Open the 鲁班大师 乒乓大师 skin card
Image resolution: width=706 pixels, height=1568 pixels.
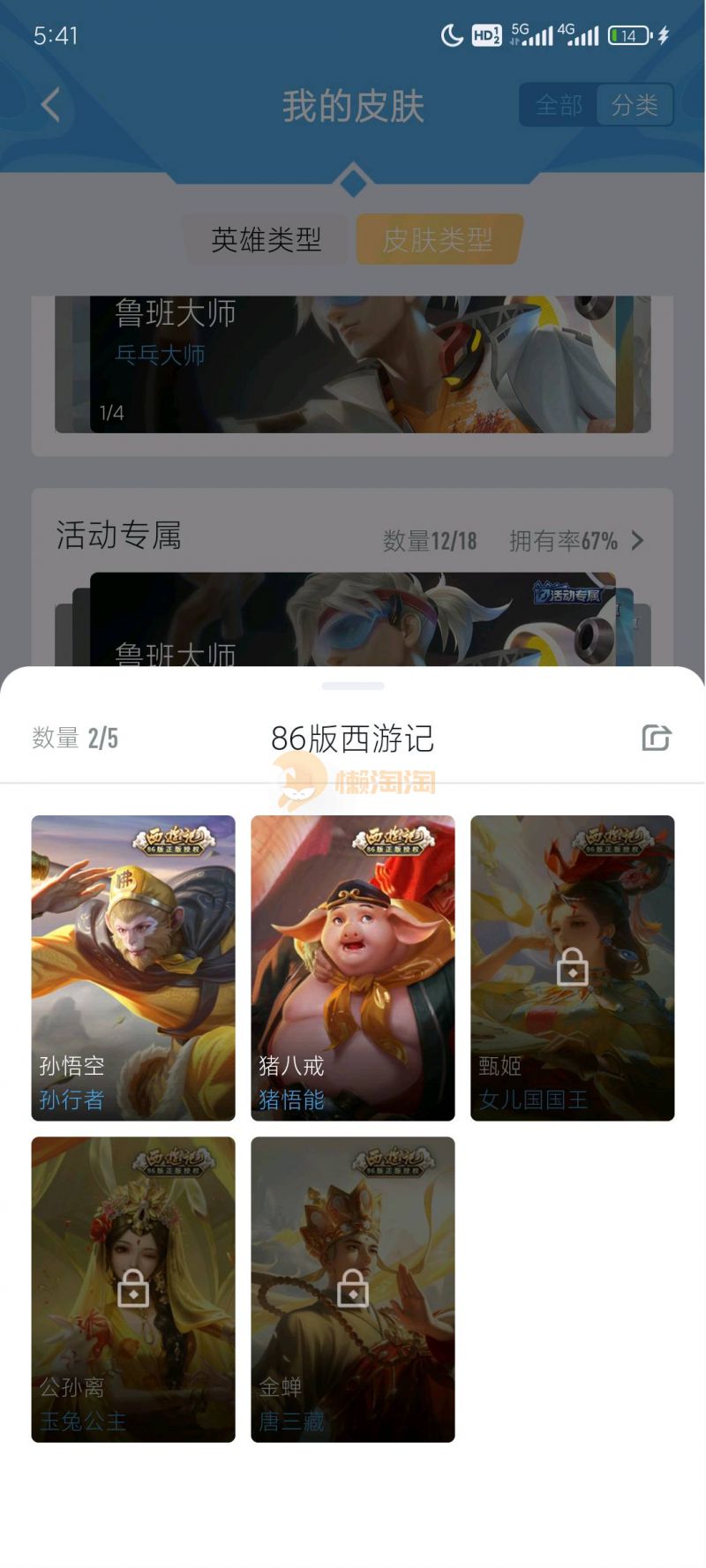353,364
